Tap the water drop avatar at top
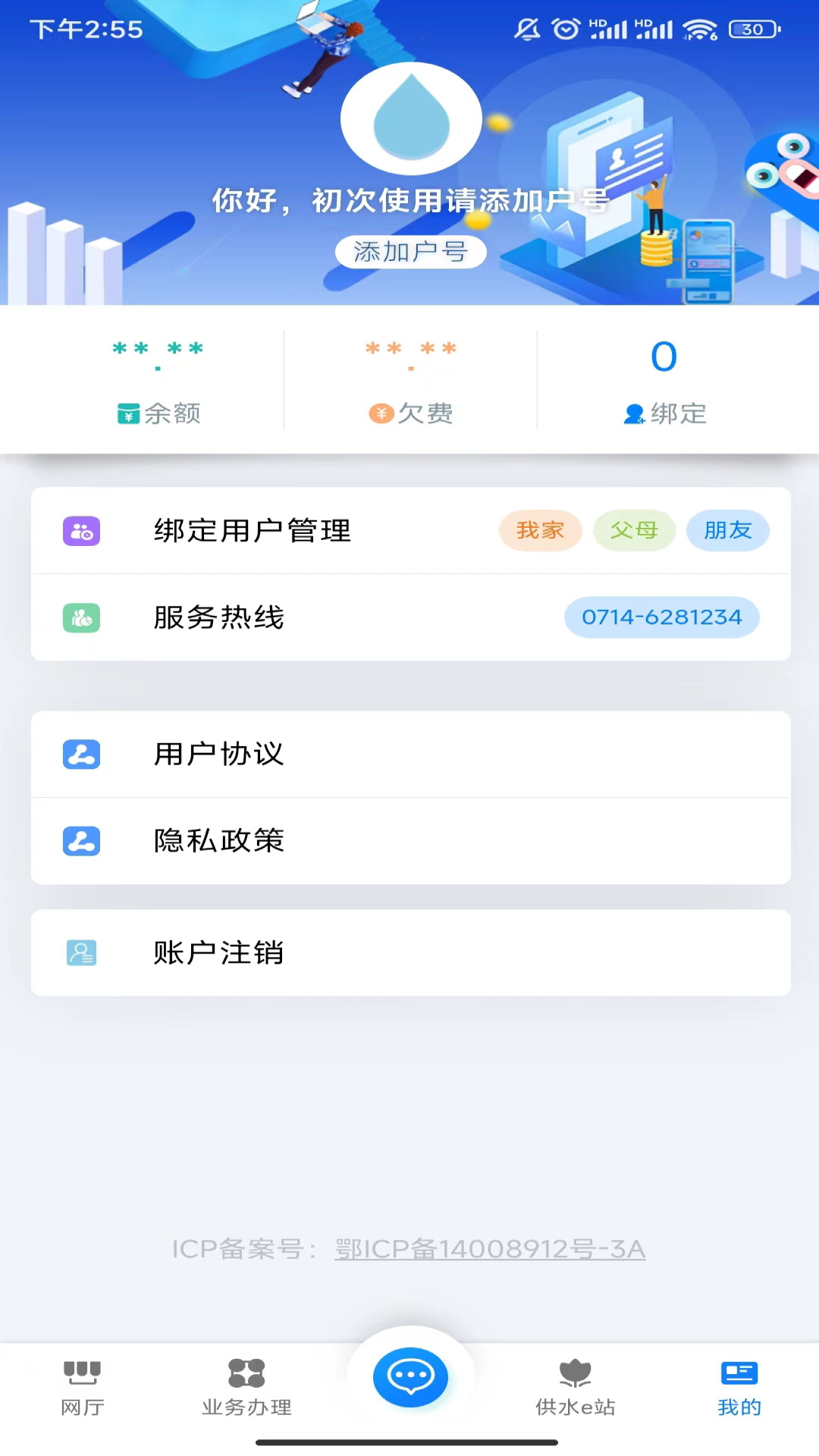 [x=410, y=118]
